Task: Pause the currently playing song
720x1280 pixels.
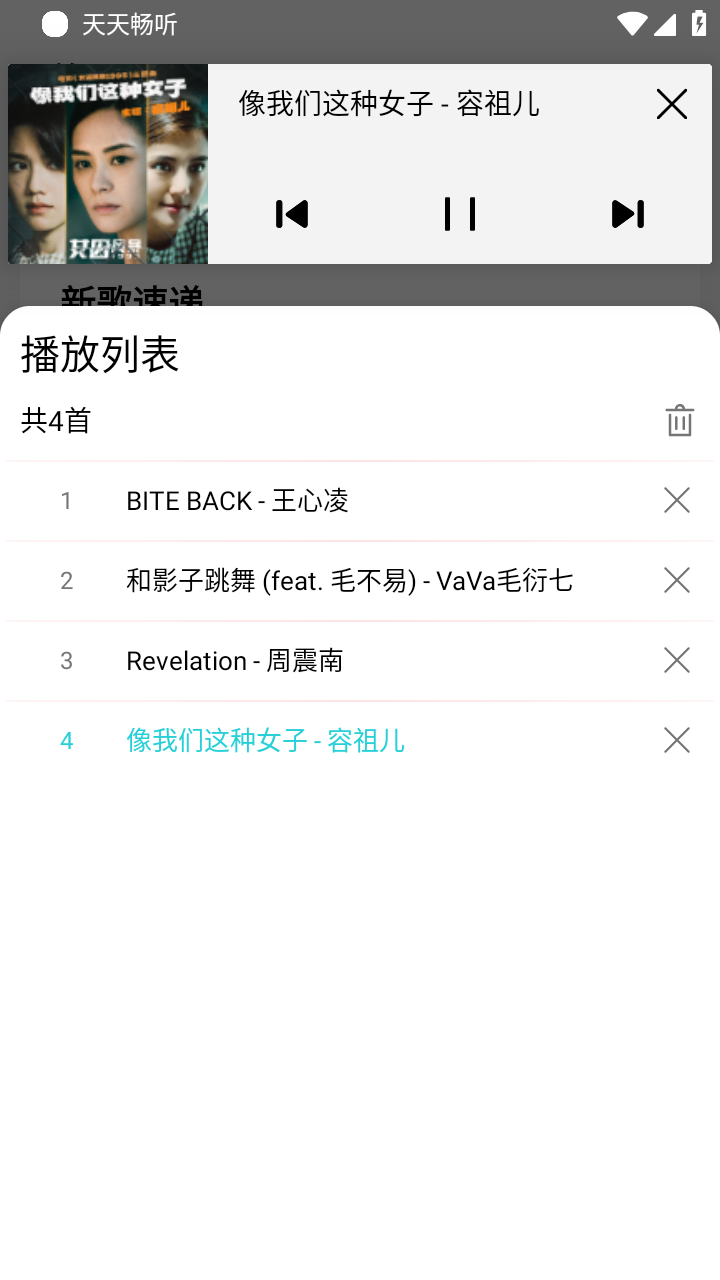Action: 459,213
